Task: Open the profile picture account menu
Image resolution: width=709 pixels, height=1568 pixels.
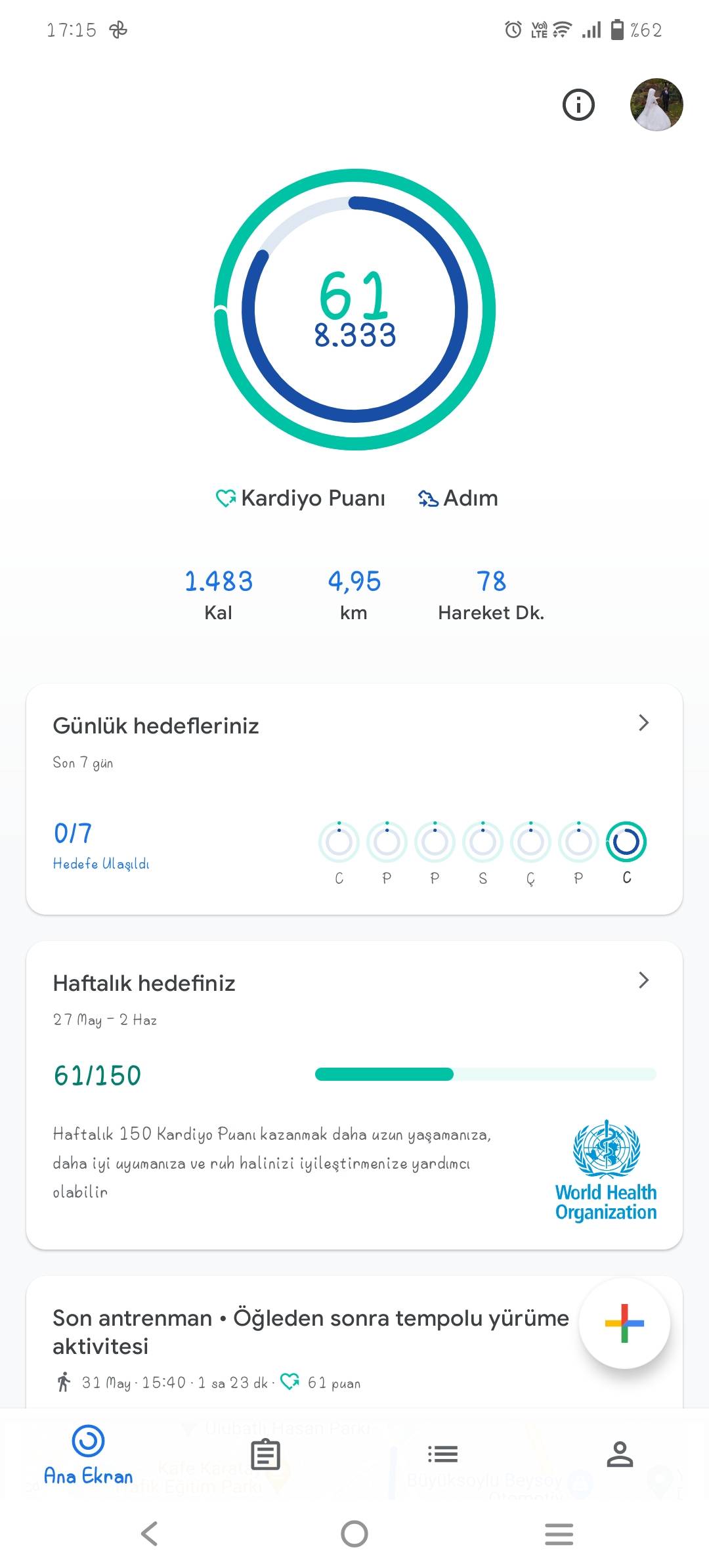Action: click(656, 105)
